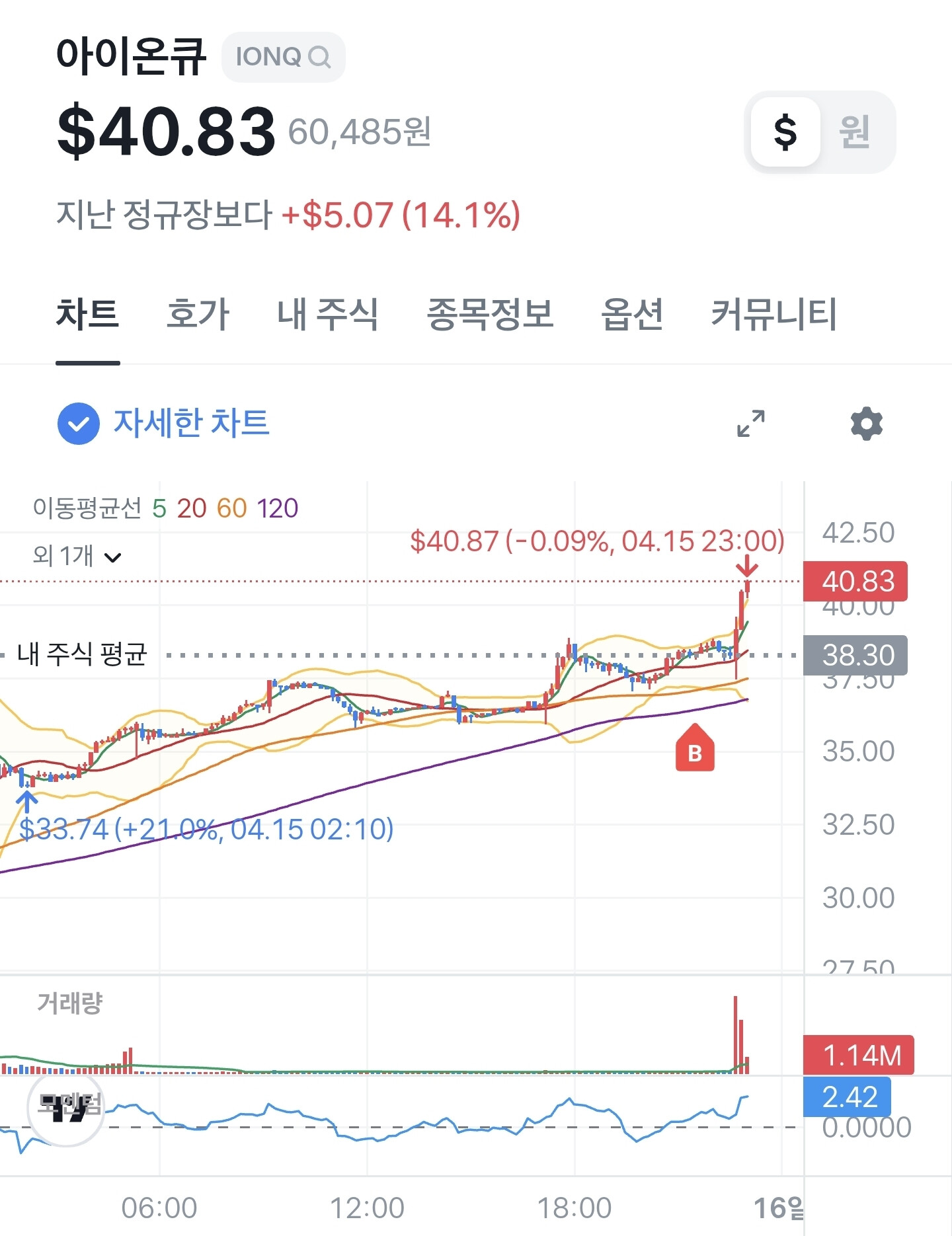Open the 옵션 tab
The width and height of the screenshot is (952, 1236).
point(632,314)
